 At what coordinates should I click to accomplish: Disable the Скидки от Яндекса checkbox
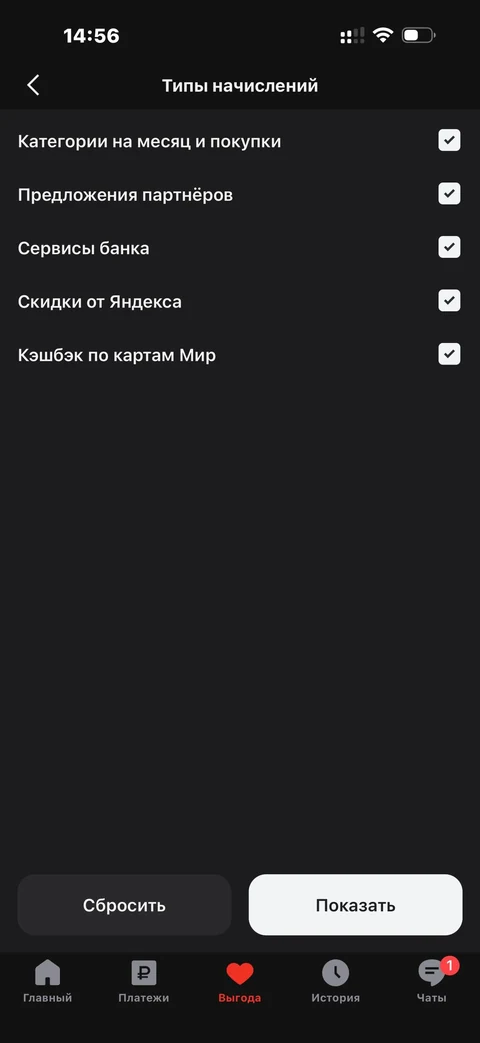(449, 301)
